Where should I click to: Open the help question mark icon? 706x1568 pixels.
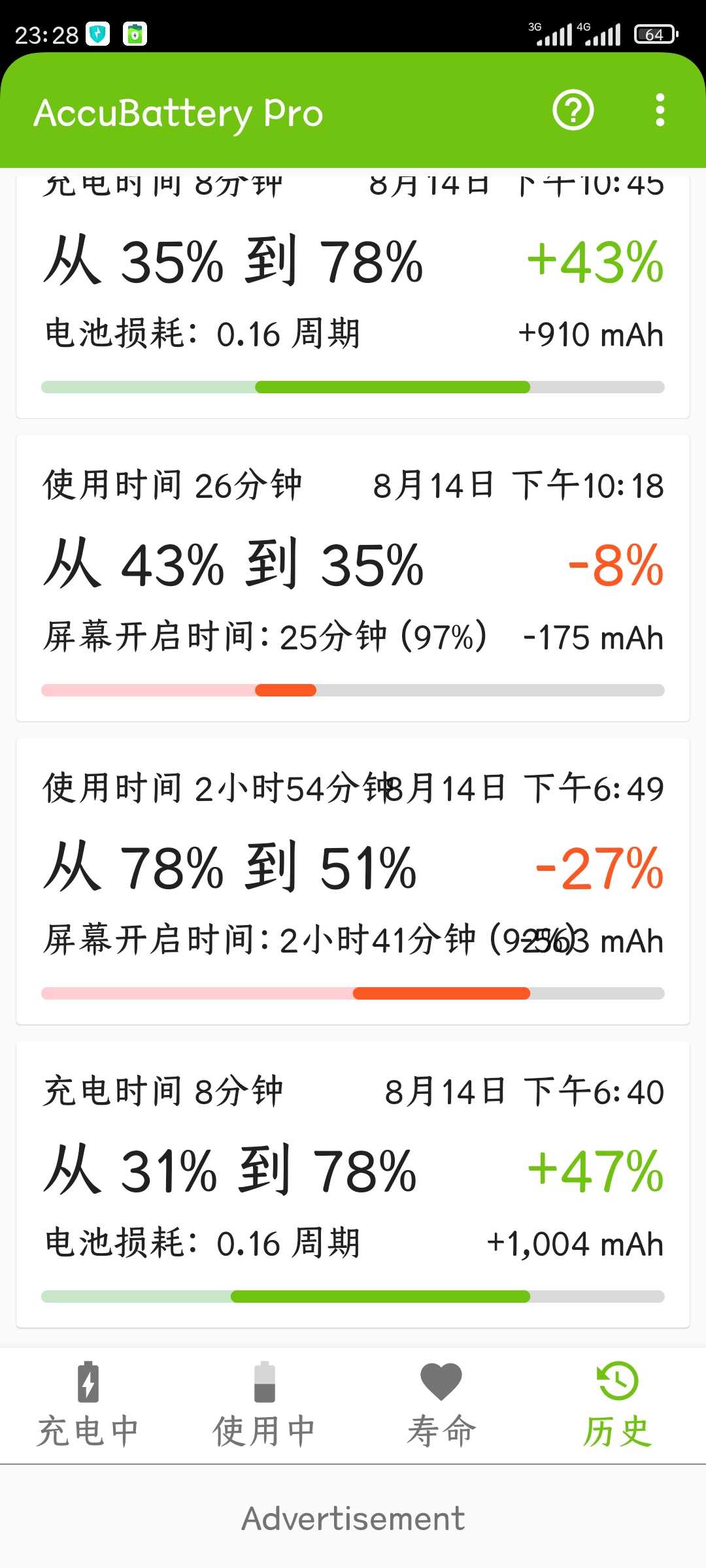click(x=573, y=110)
